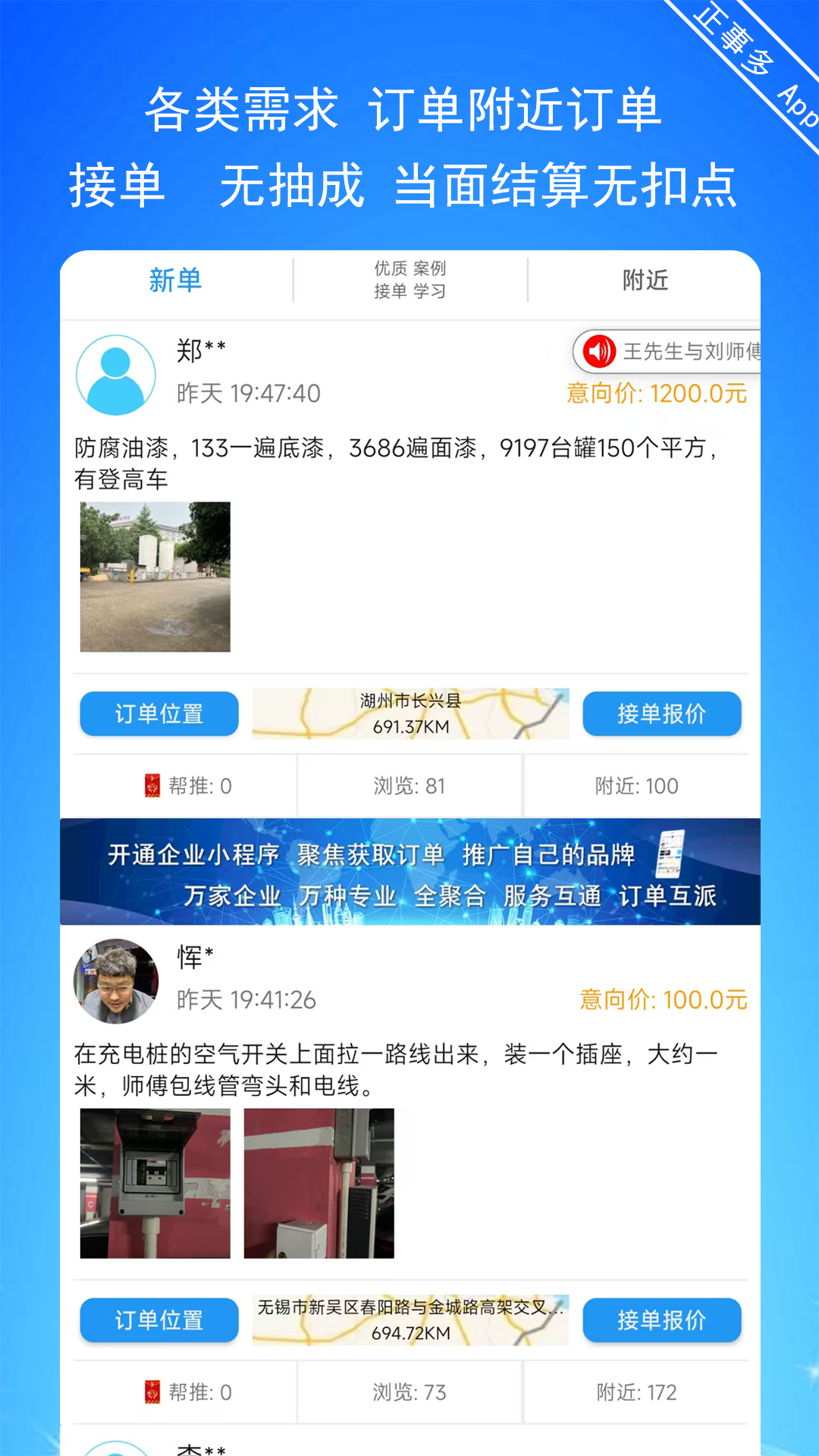
Task: Tap the 浏览: 81 view counter
Action: pos(409,786)
